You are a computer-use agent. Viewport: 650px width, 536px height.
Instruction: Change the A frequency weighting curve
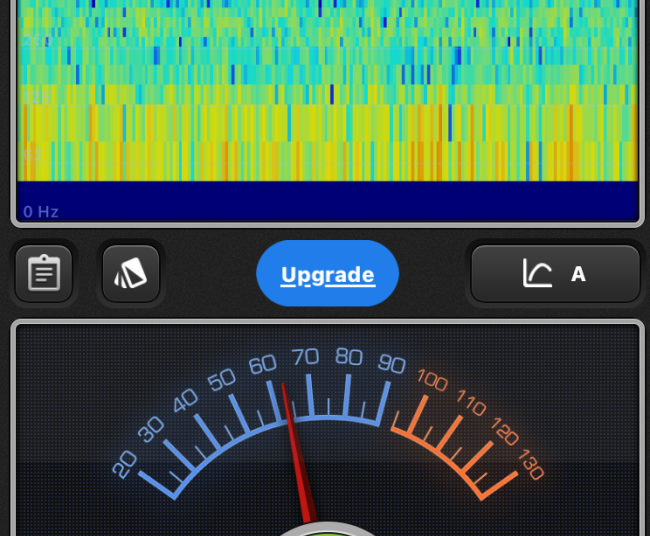click(x=555, y=274)
